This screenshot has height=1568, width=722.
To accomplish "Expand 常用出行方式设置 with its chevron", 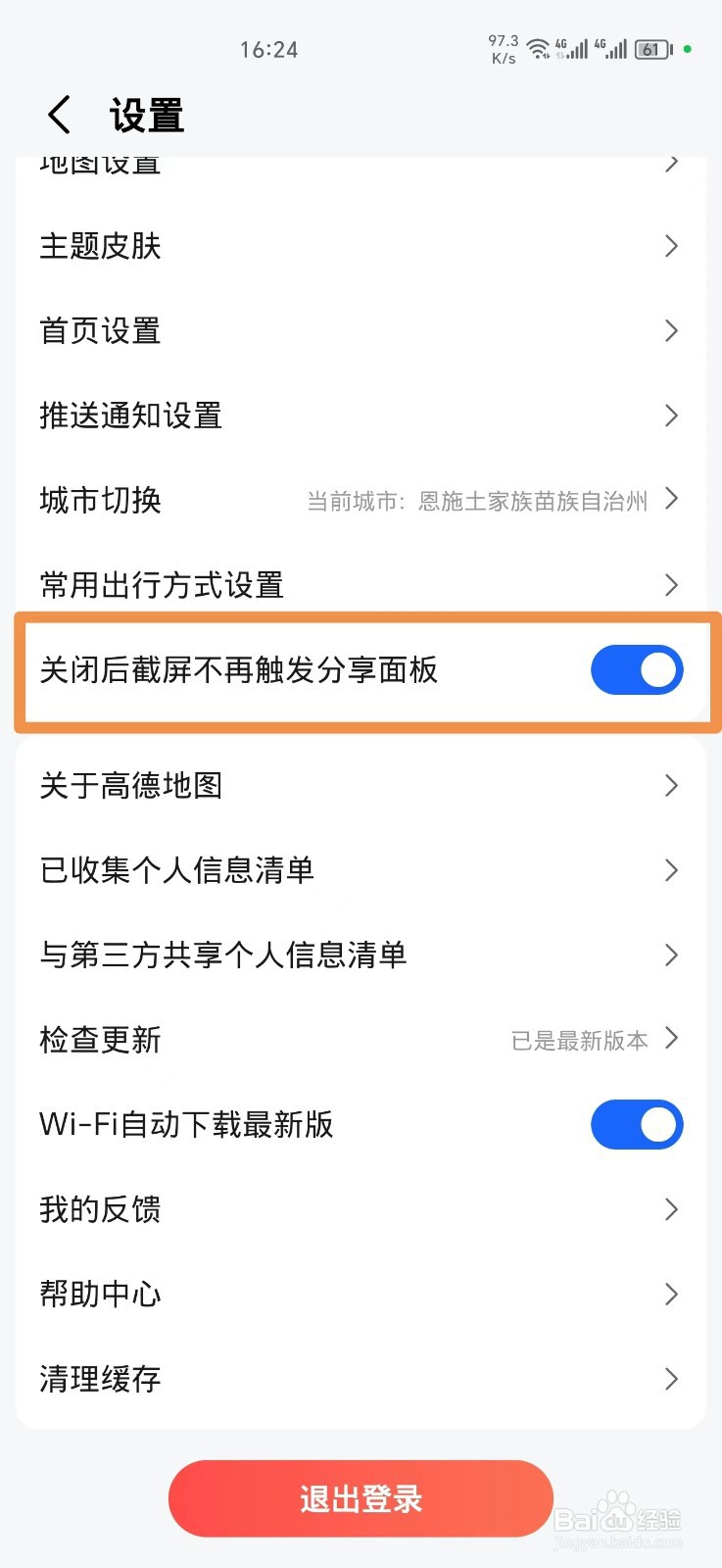I will (x=670, y=585).
